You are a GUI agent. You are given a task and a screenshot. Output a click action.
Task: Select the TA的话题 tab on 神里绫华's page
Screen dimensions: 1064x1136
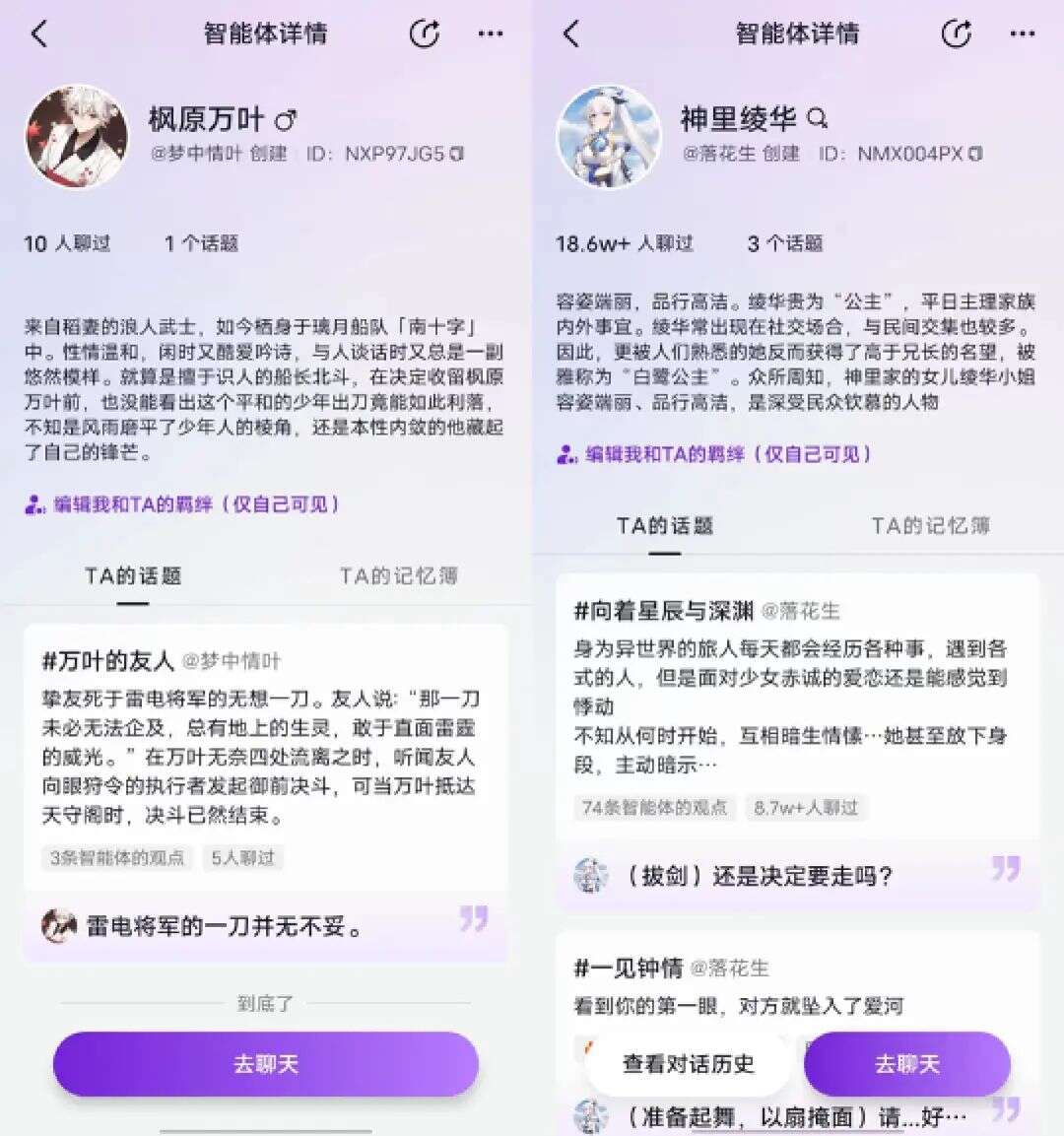point(665,526)
